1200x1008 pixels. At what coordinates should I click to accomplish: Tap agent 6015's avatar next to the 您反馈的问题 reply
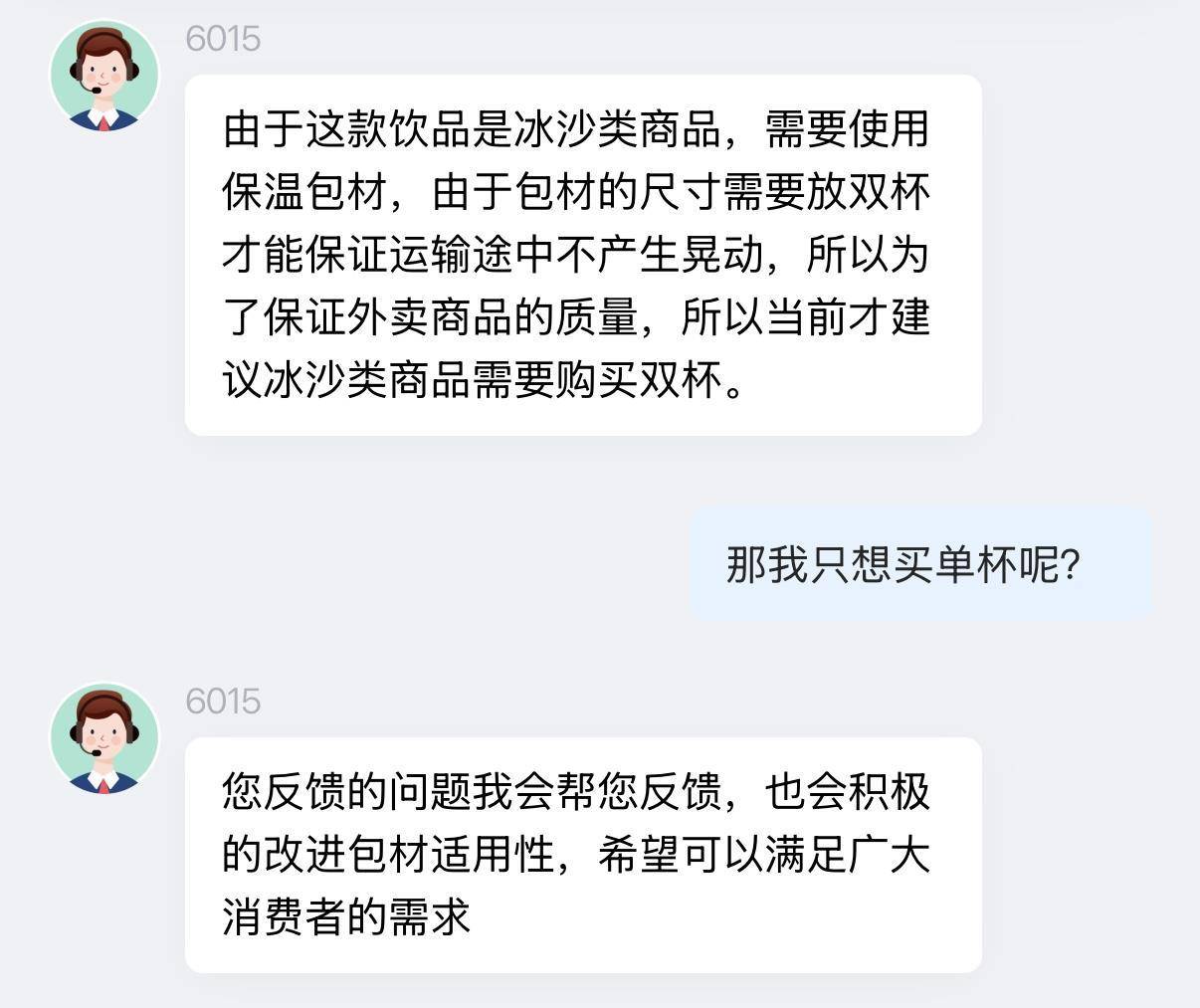coord(104,736)
